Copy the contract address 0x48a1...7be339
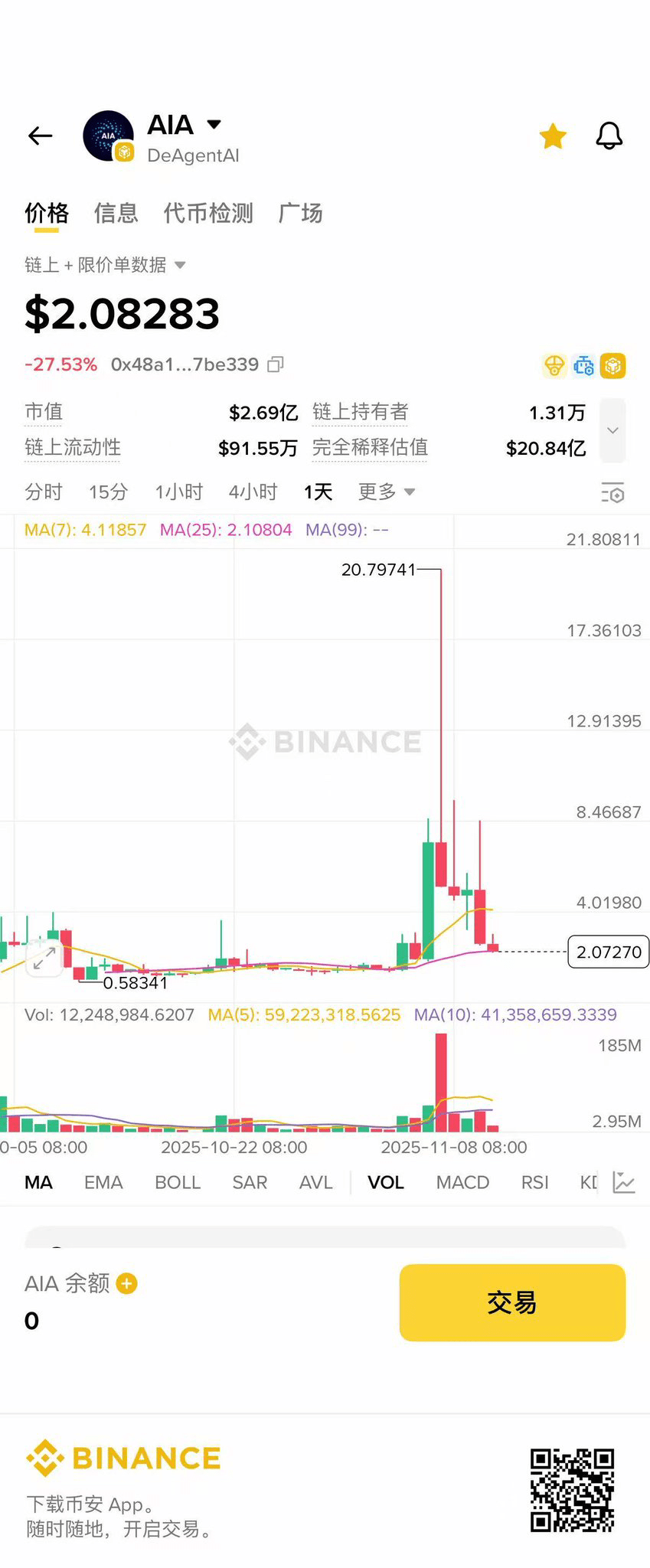 pyautogui.click(x=276, y=364)
